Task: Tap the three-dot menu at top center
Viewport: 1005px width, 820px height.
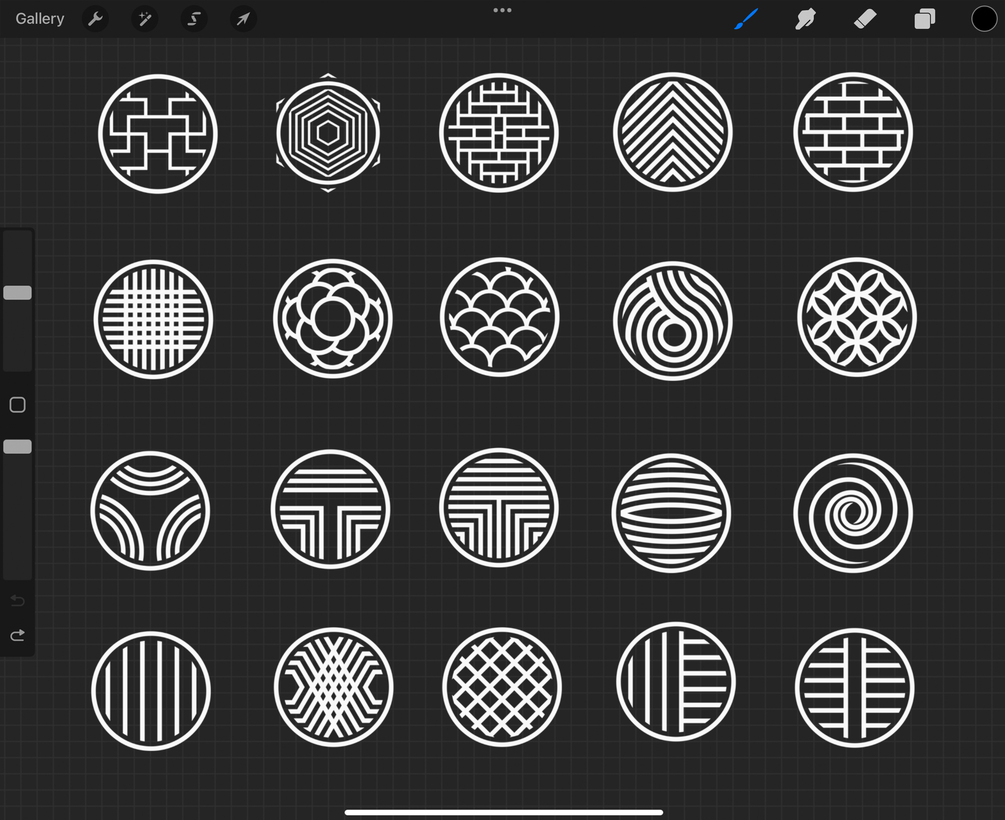Action: pos(502,10)
